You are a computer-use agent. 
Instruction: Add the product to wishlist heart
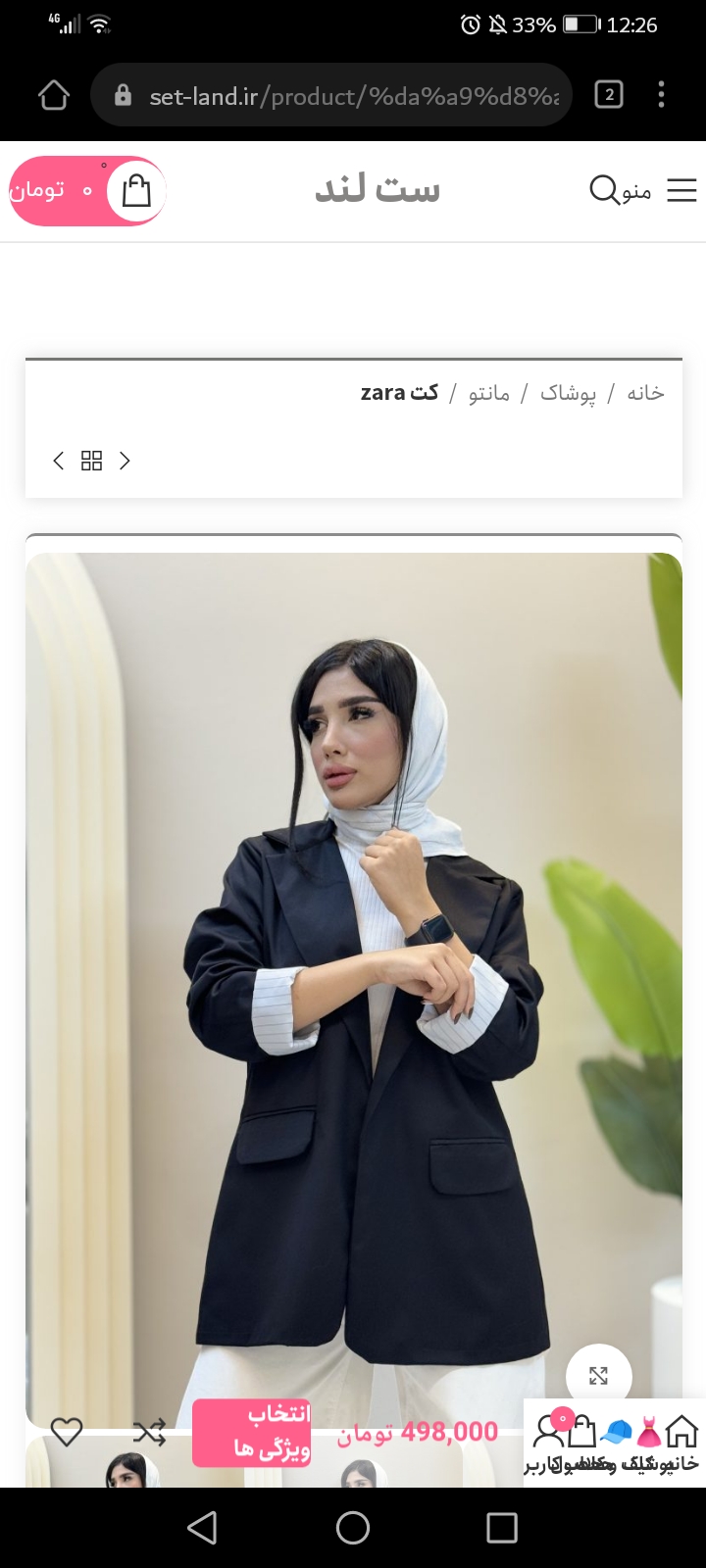[x=67, y=1433]
